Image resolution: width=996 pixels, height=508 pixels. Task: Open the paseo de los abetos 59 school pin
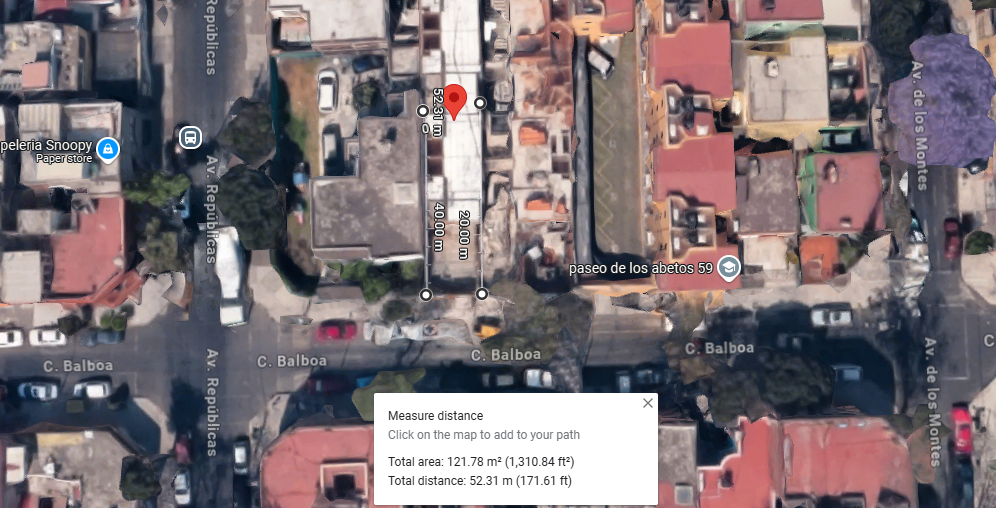pos(728,269)
